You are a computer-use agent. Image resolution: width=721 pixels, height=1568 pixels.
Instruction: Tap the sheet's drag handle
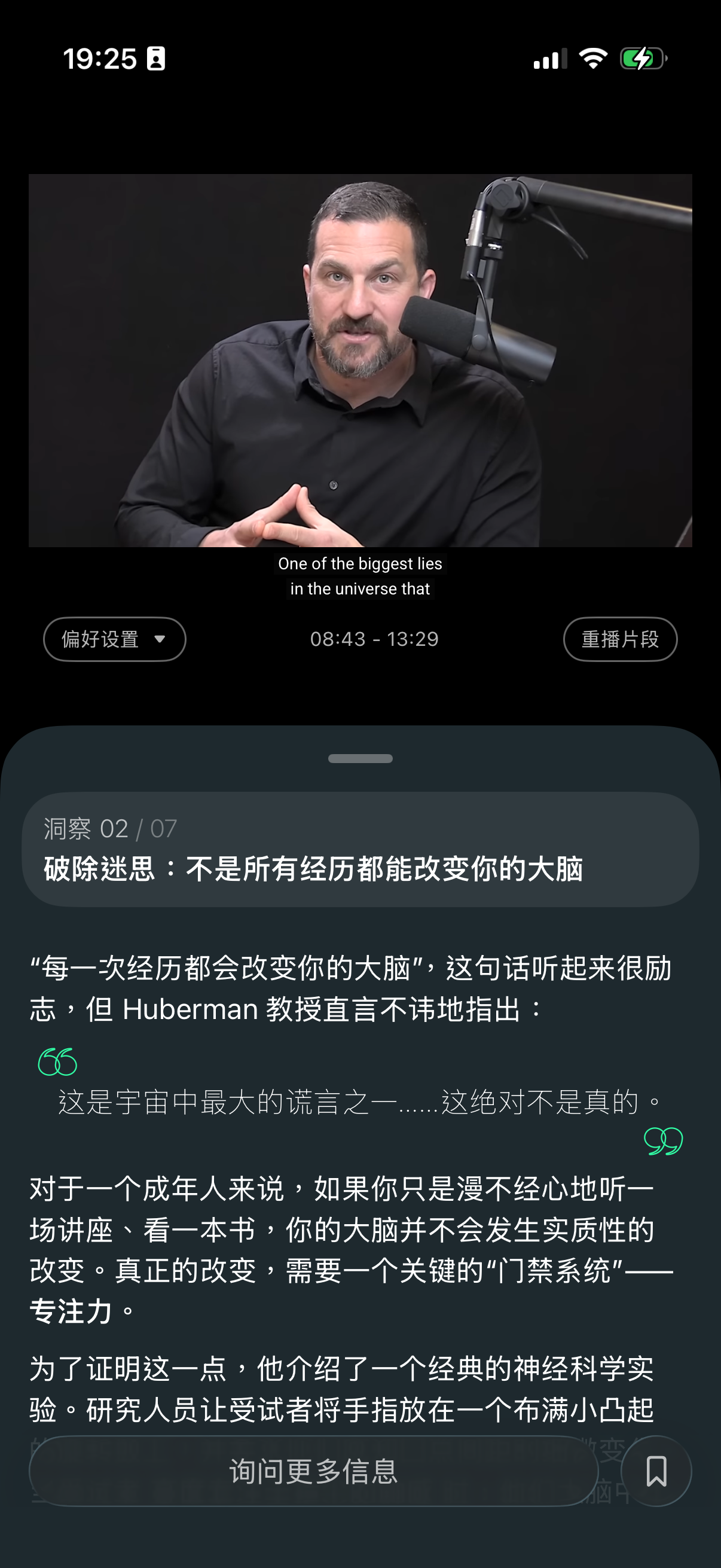click(360, 758)
